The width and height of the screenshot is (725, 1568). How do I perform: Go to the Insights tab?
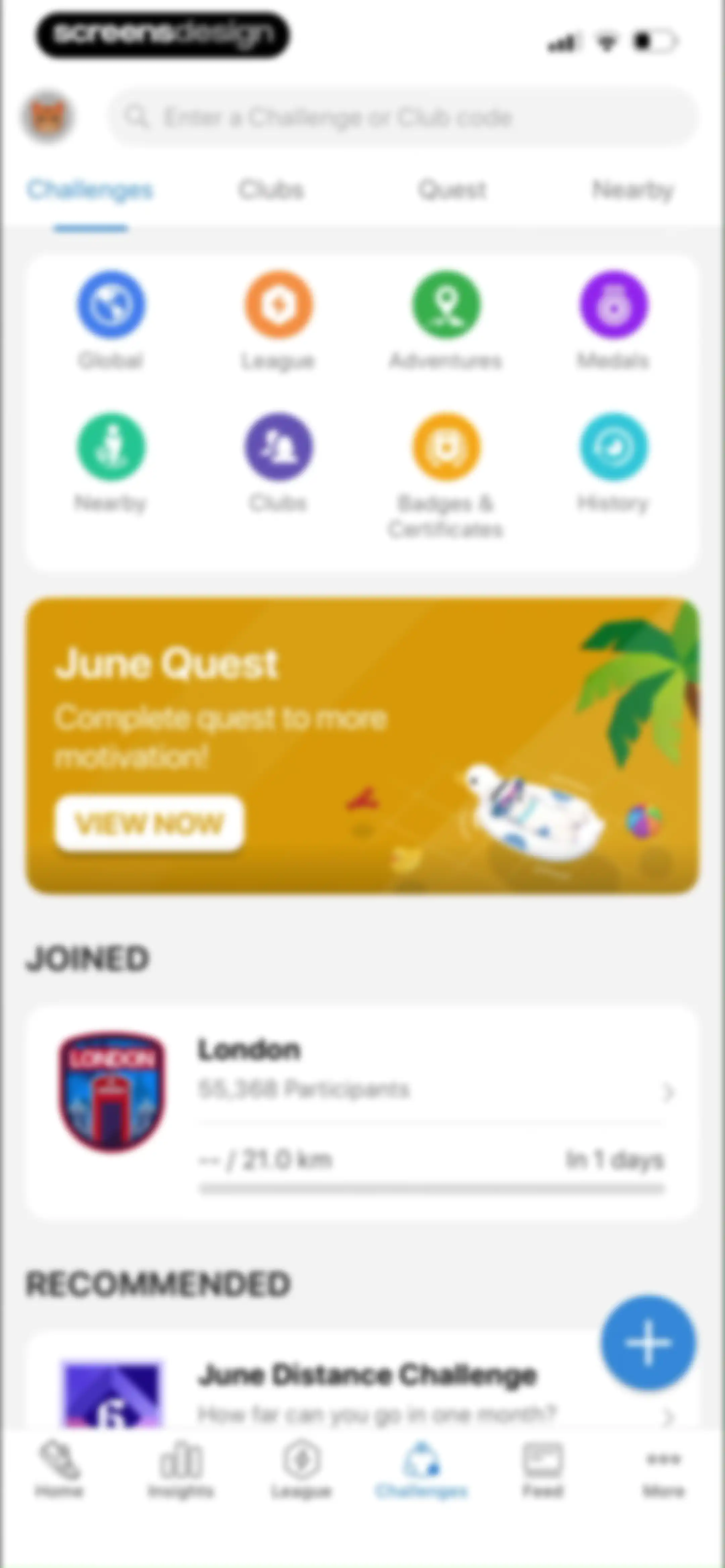pyautogui.click(x=181, y=1469)
